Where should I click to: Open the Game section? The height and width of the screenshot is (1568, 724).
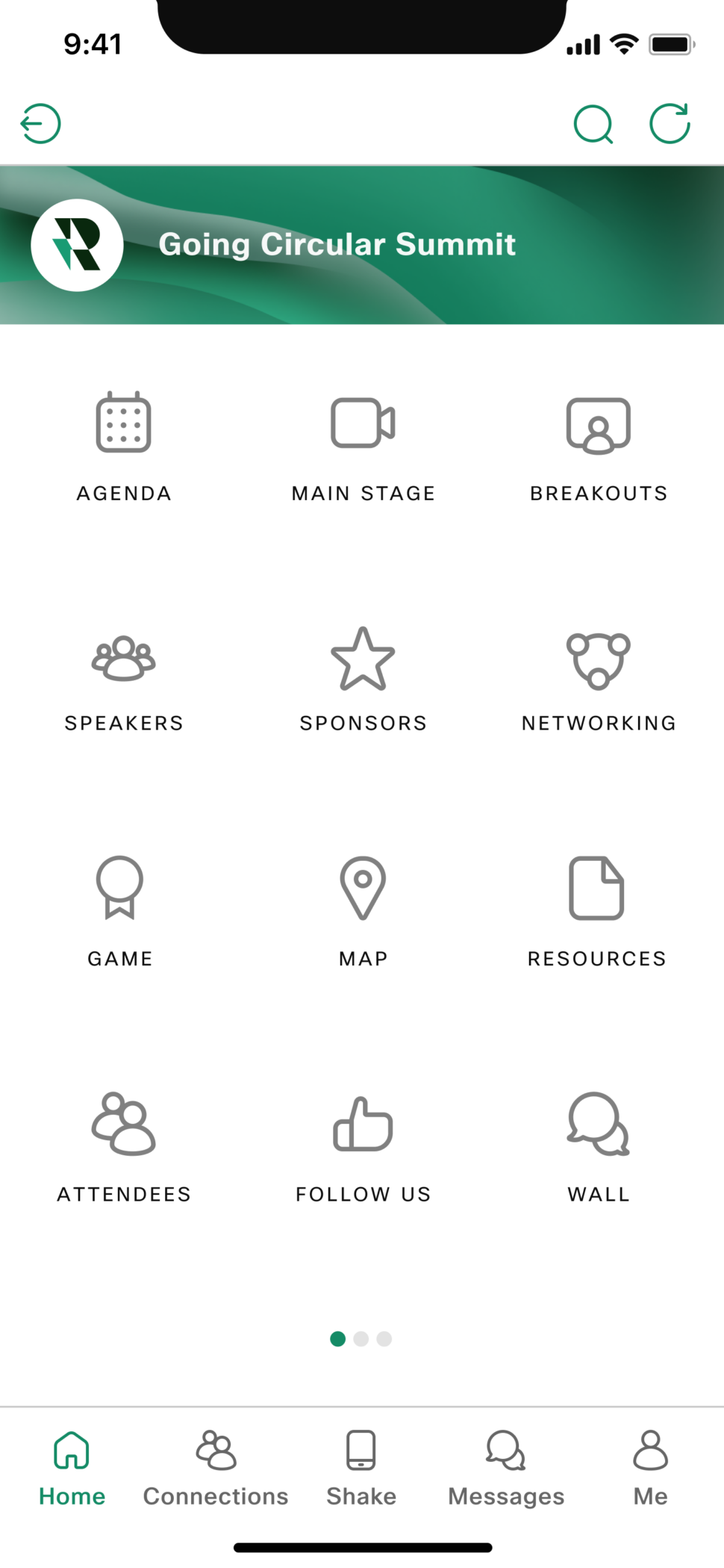[x=120, y=912]
